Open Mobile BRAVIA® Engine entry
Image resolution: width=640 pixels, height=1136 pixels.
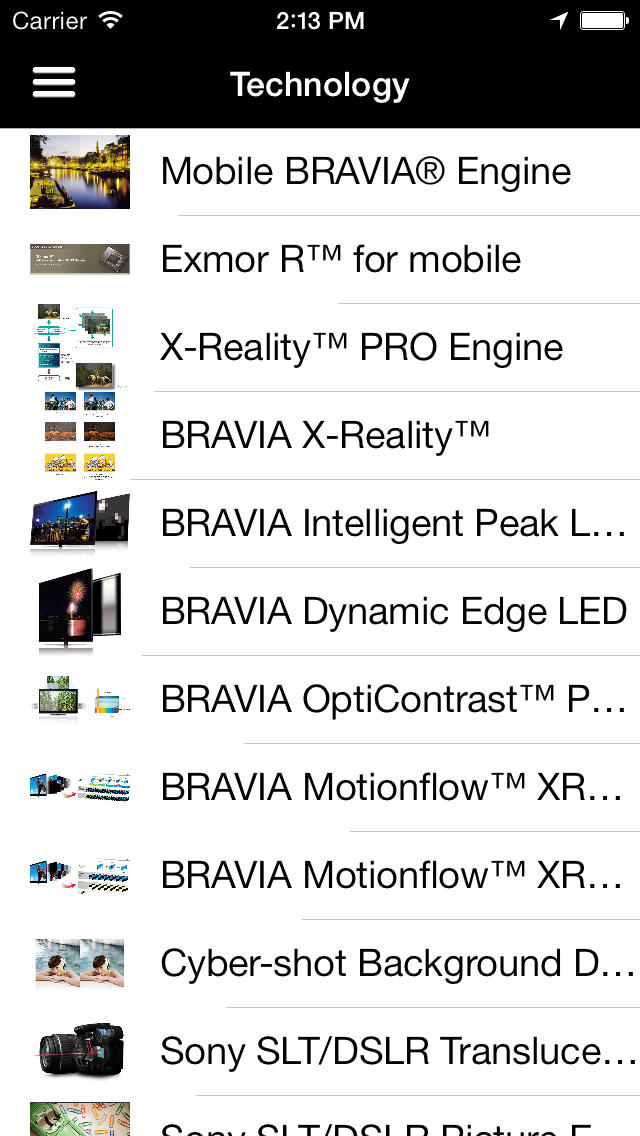click(365, 172)
